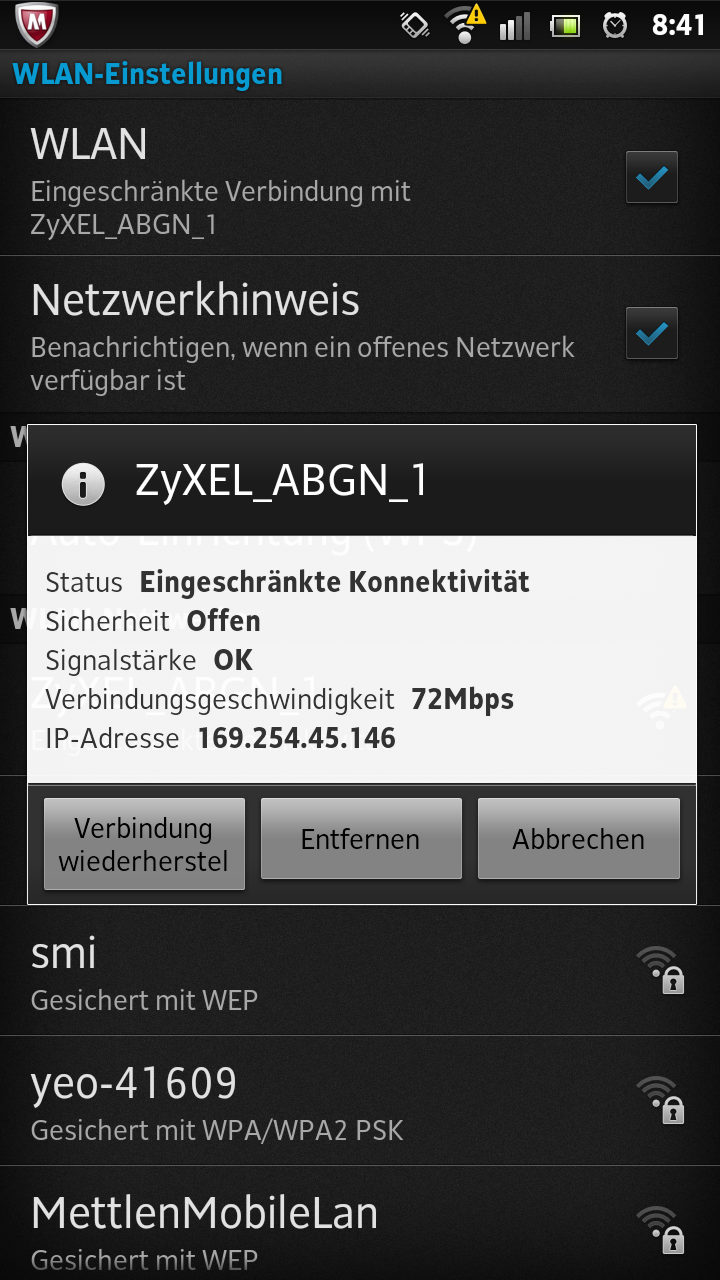Open the smi network entry

click(360, 970)
